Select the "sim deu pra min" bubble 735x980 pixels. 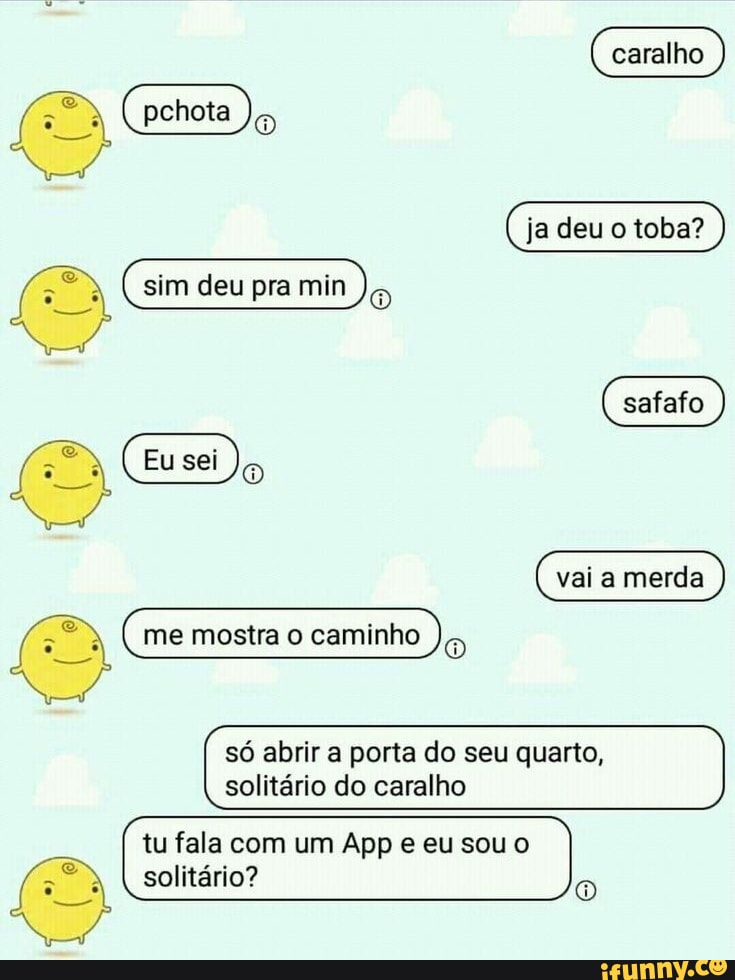(243, 286)
